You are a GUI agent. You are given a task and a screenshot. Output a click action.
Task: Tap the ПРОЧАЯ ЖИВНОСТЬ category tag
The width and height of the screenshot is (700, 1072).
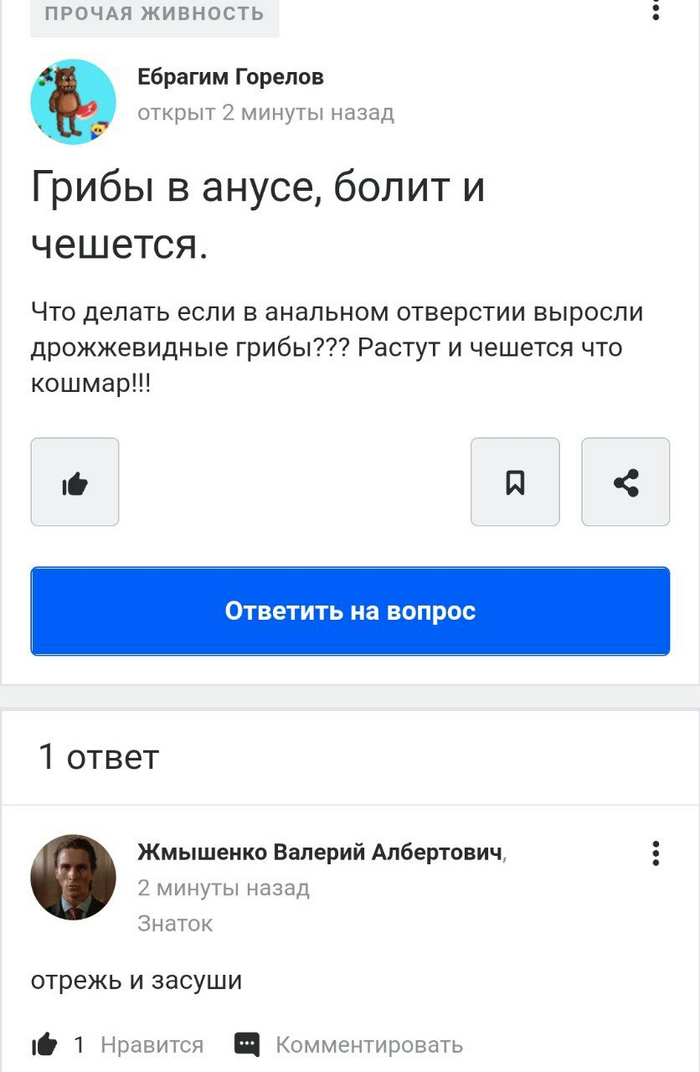click(155, 15)
